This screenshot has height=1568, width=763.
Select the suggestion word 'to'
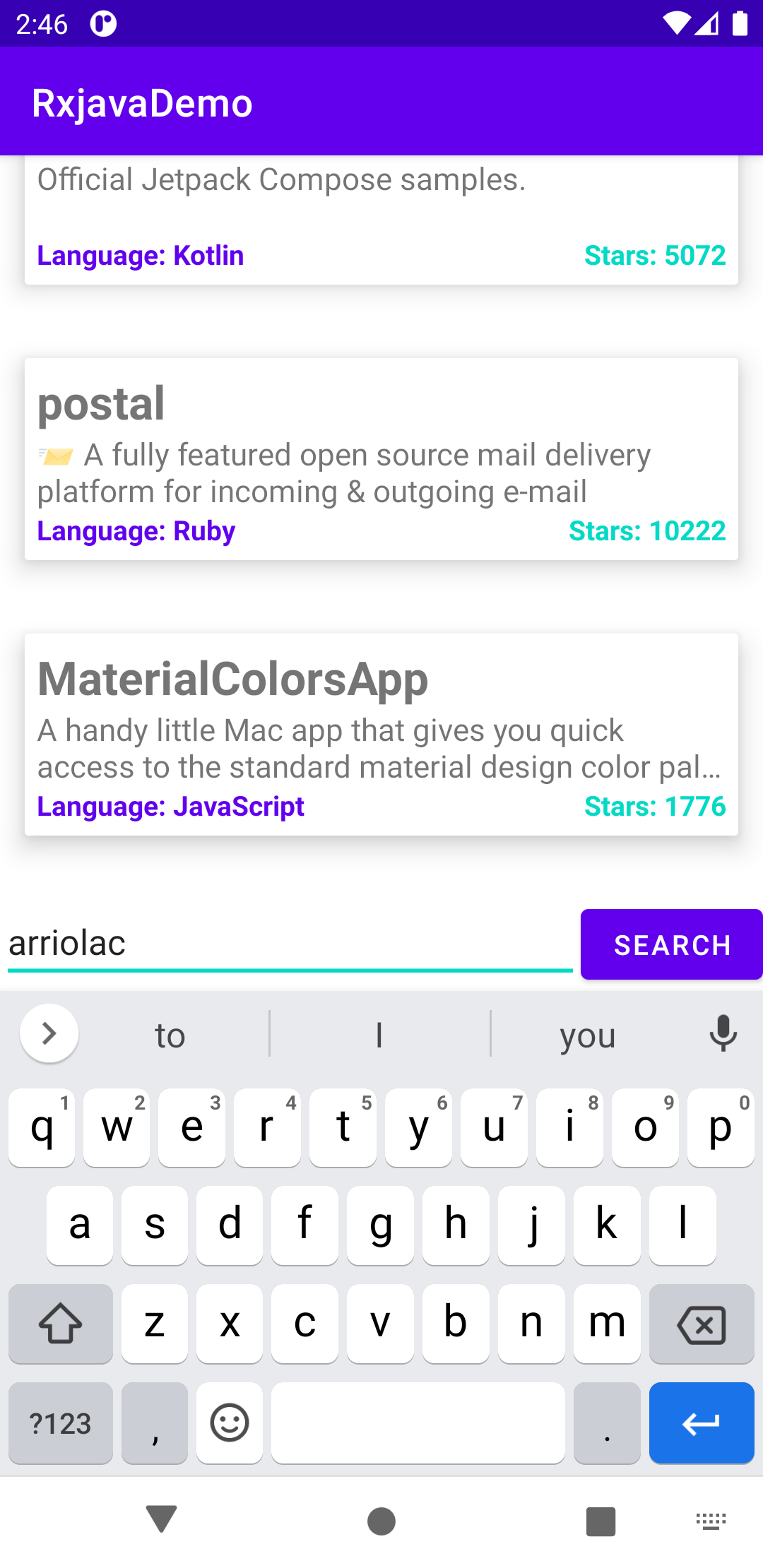(170, 1033)
